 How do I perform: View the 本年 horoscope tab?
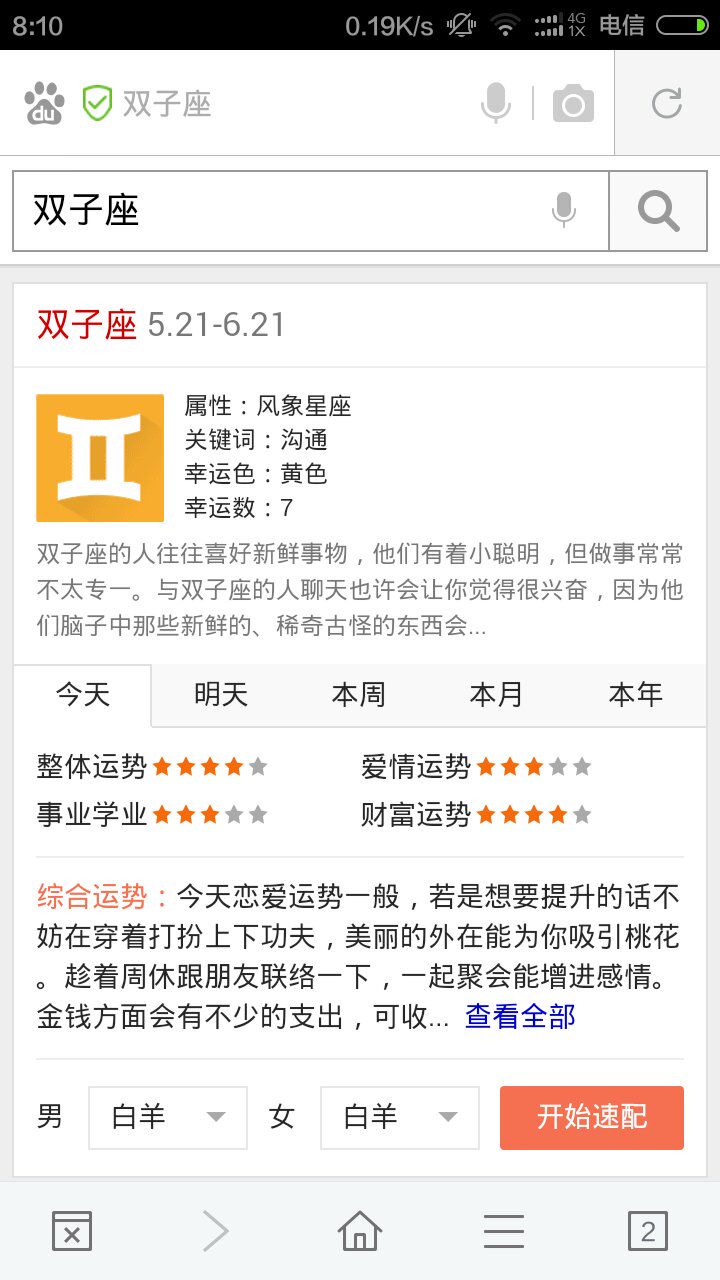(x=635, y=695)
